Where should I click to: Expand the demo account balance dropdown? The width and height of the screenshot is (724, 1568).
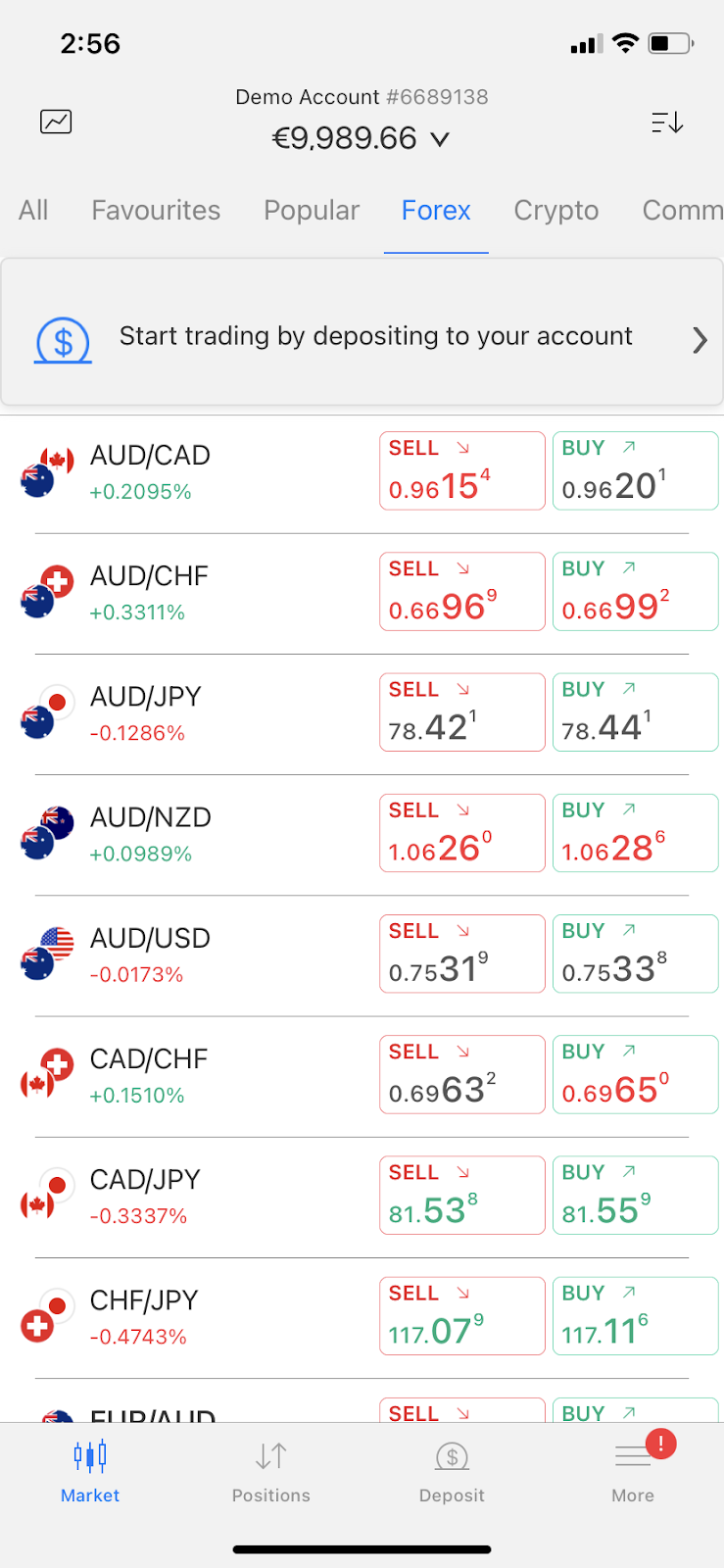361,138
